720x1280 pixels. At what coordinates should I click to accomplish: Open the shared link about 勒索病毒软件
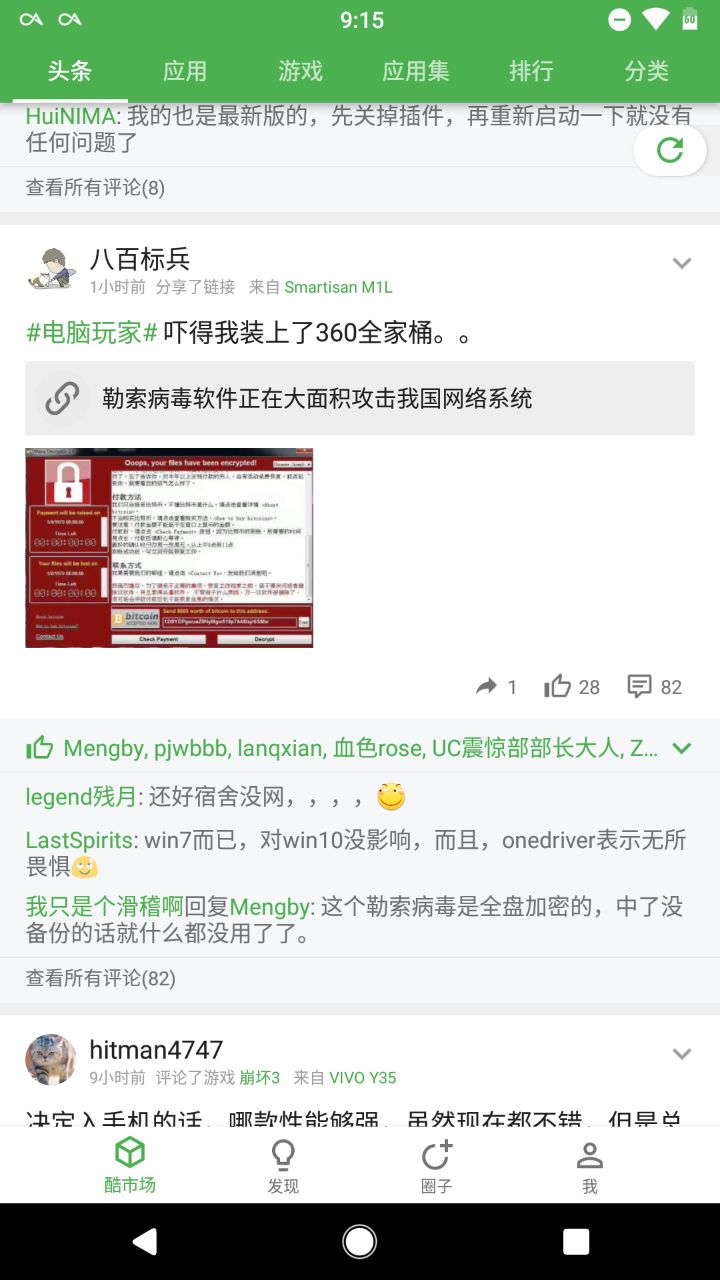coord(360,398)
